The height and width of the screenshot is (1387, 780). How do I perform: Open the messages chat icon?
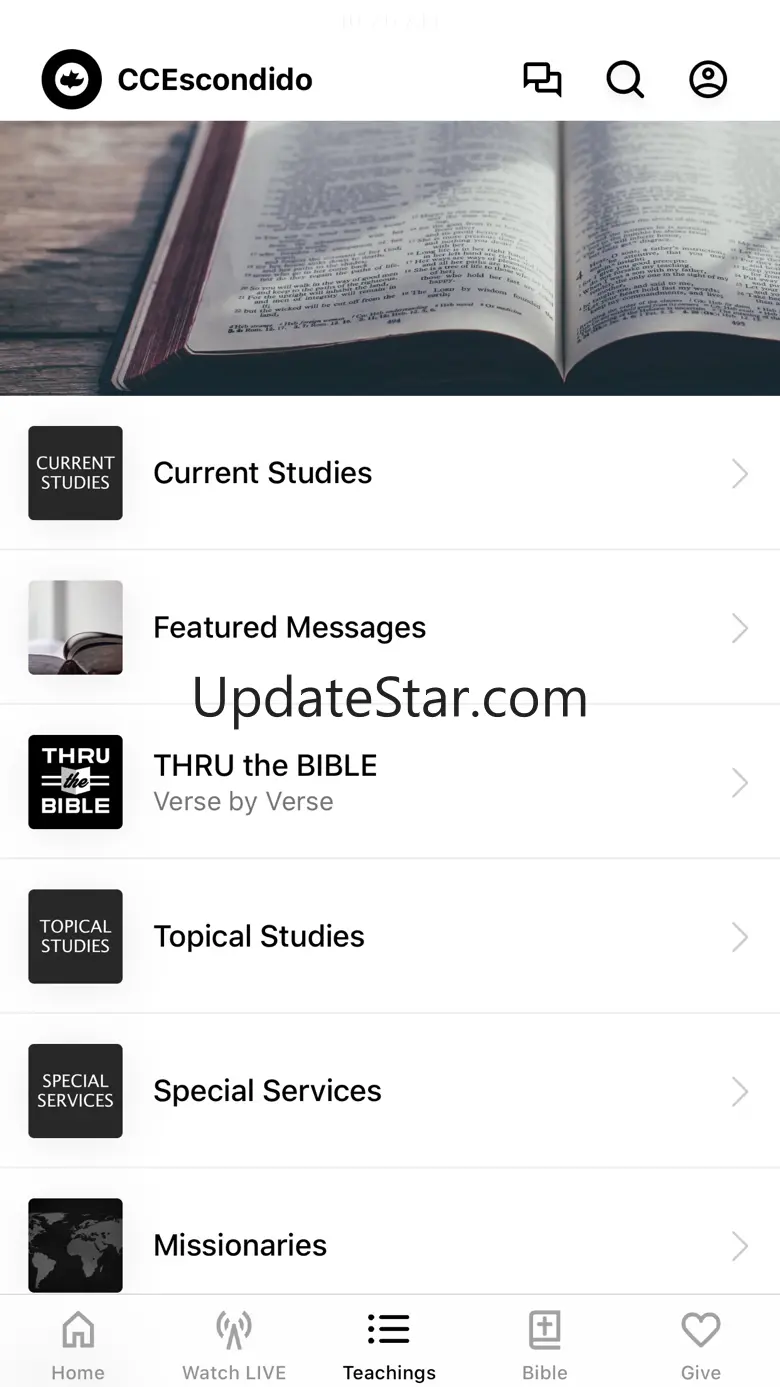coord(542,80)
